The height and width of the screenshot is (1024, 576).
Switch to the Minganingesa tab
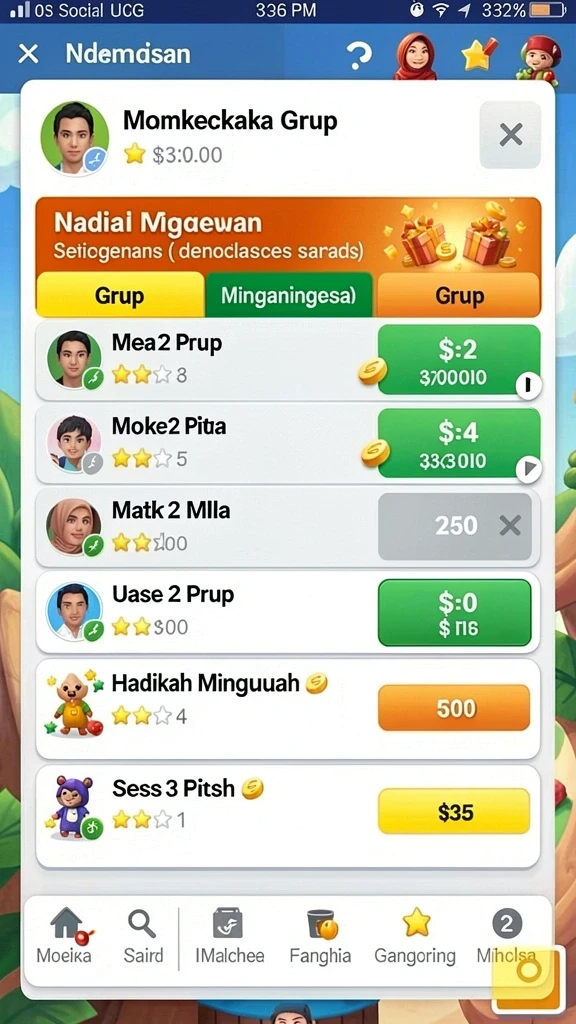point(289,295)
